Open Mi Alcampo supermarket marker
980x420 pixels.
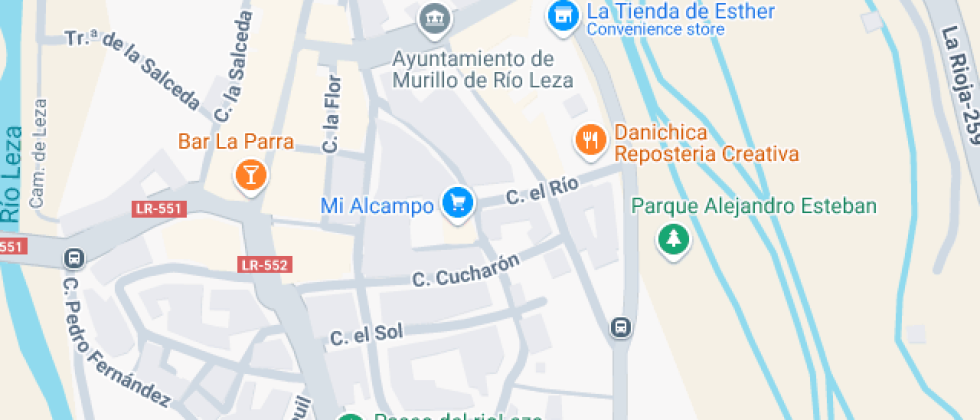[458, 204]
